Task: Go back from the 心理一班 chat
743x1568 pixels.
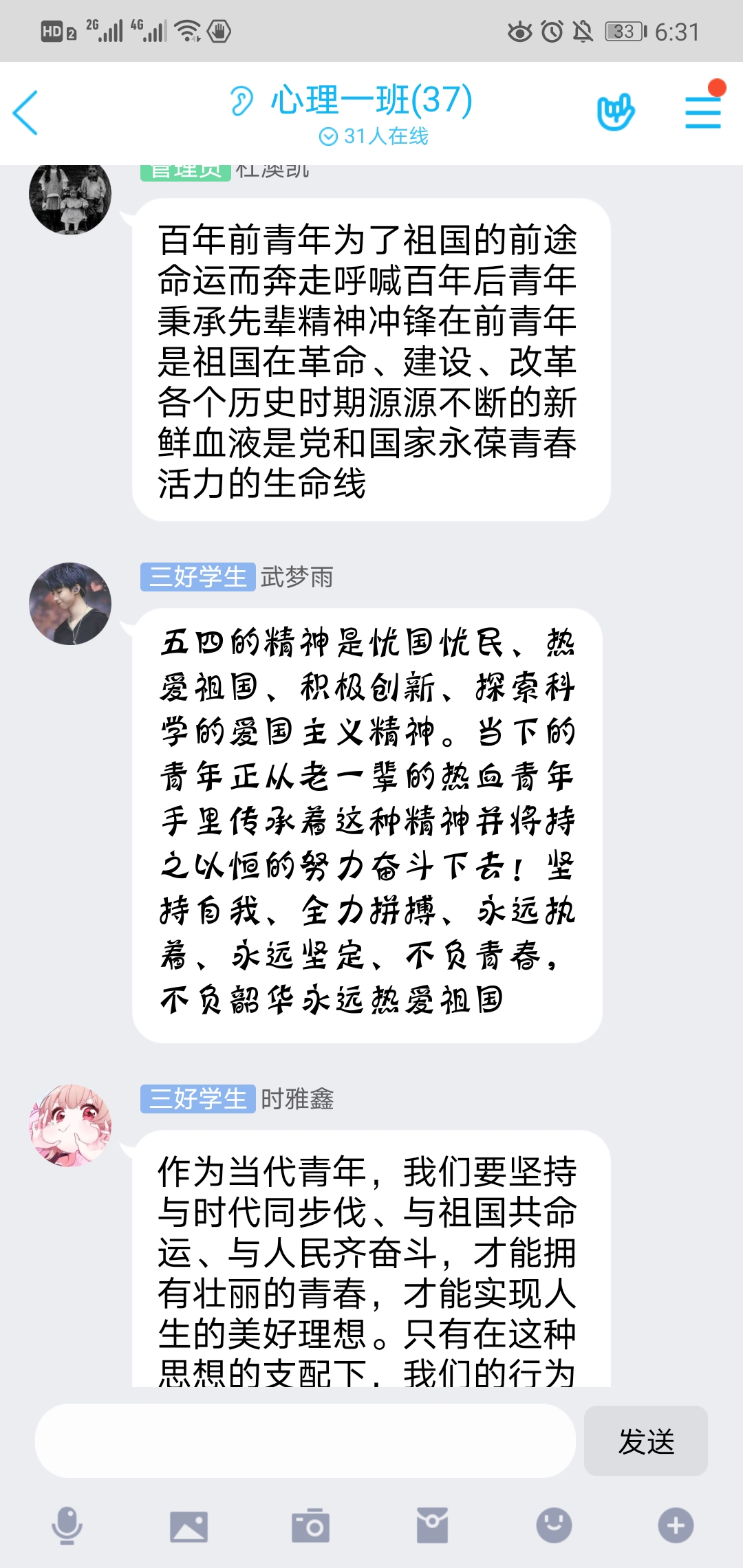Action: (x=26, y=113)
